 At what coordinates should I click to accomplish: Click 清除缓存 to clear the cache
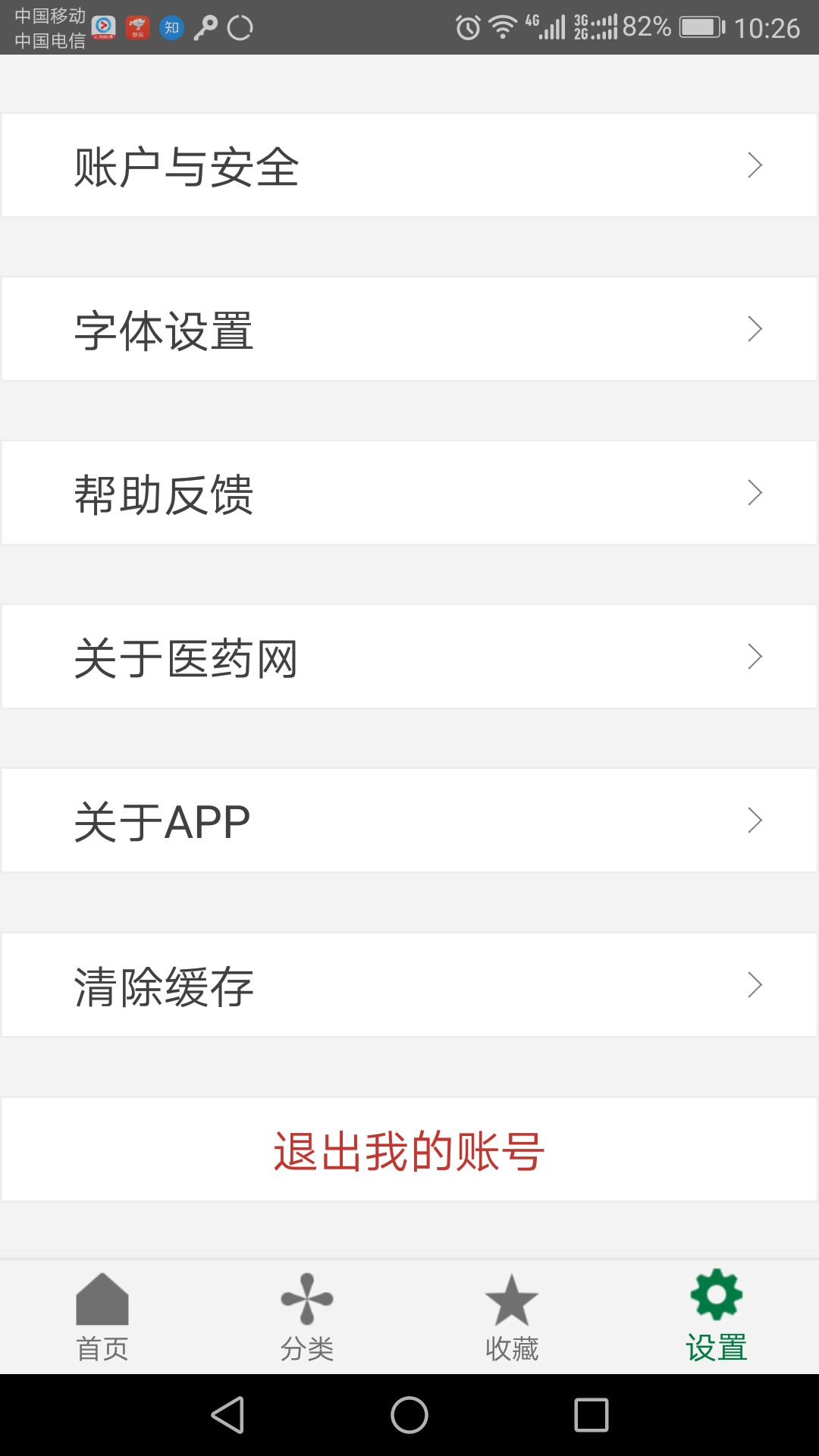coord(409,984)
